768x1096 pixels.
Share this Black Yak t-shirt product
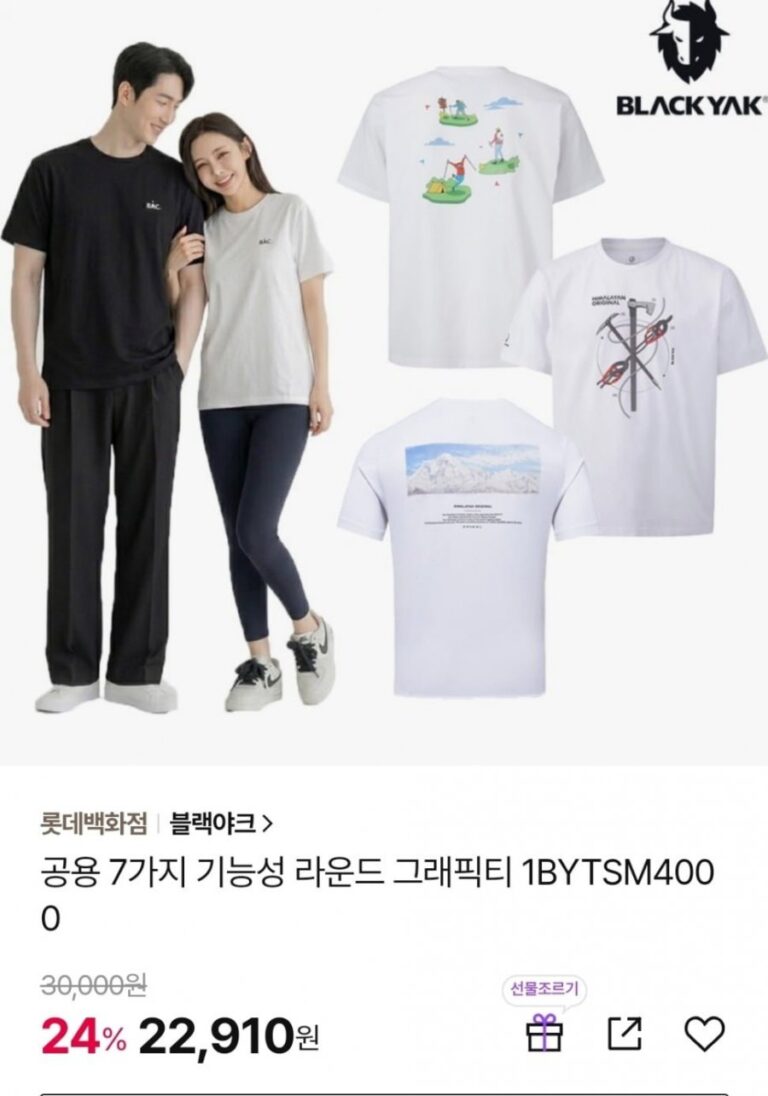click(624, 1034)
